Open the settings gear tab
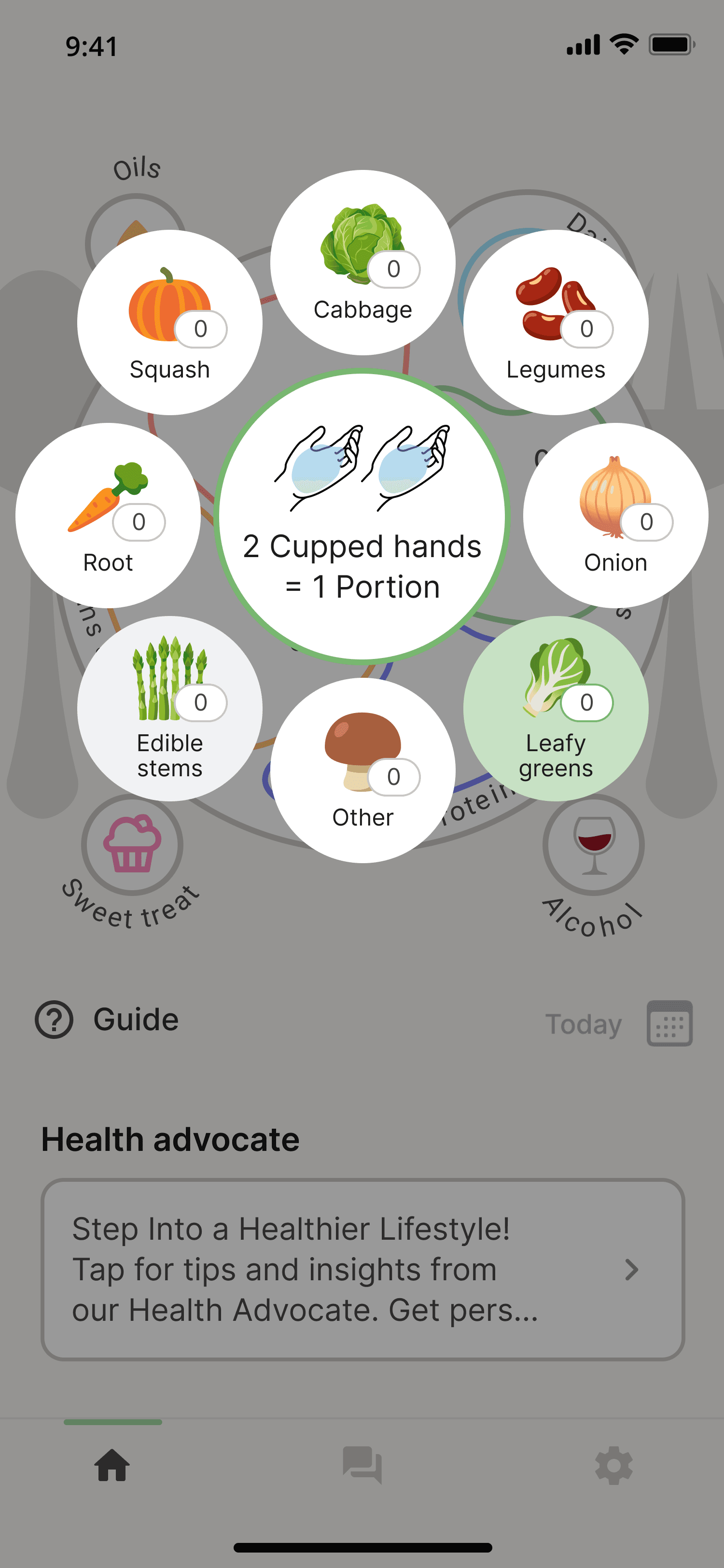 613,1465
